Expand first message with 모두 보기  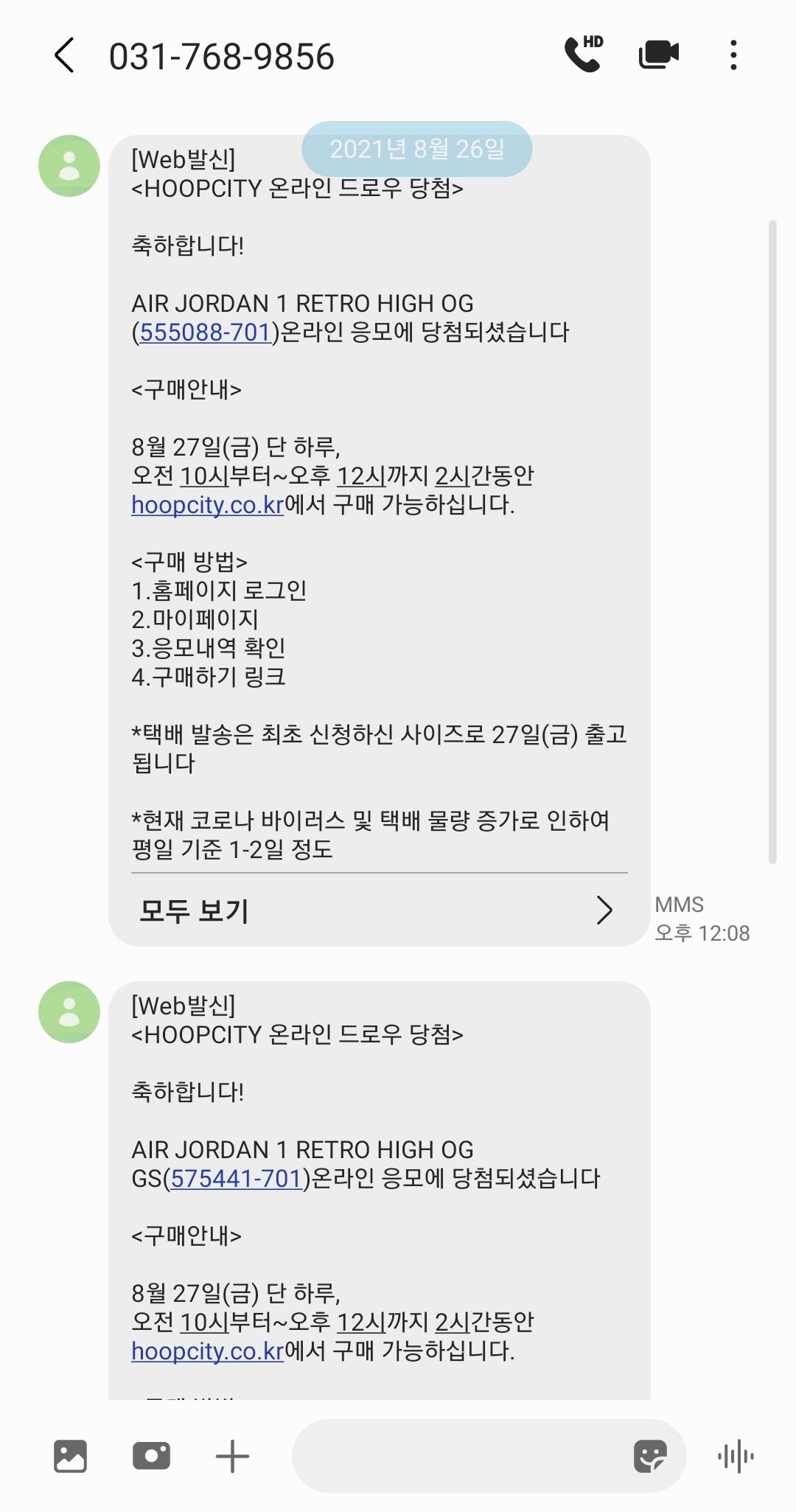pos(379,910)
